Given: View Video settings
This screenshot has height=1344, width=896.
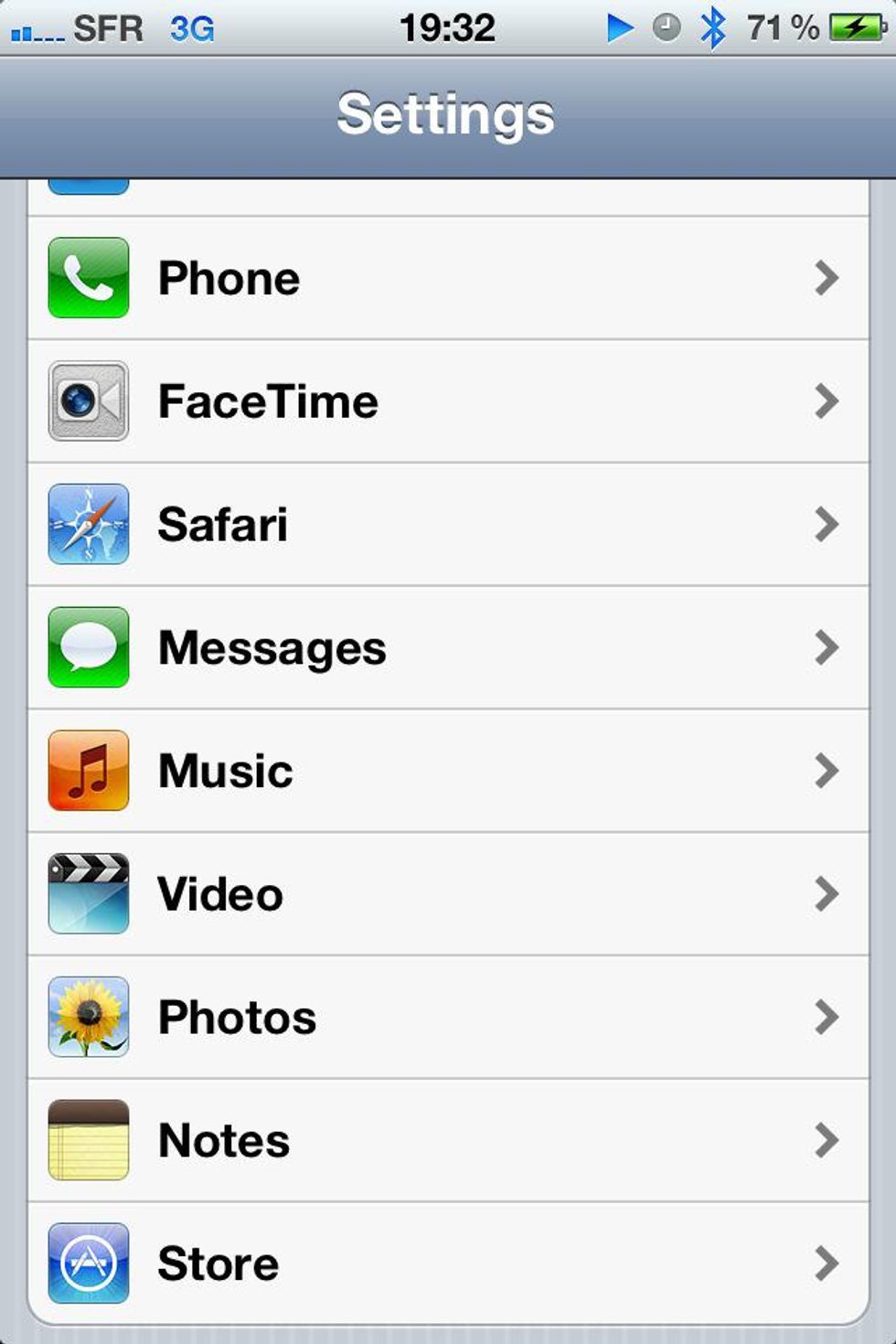Looking at the screenshot, I should pos(448,894).
